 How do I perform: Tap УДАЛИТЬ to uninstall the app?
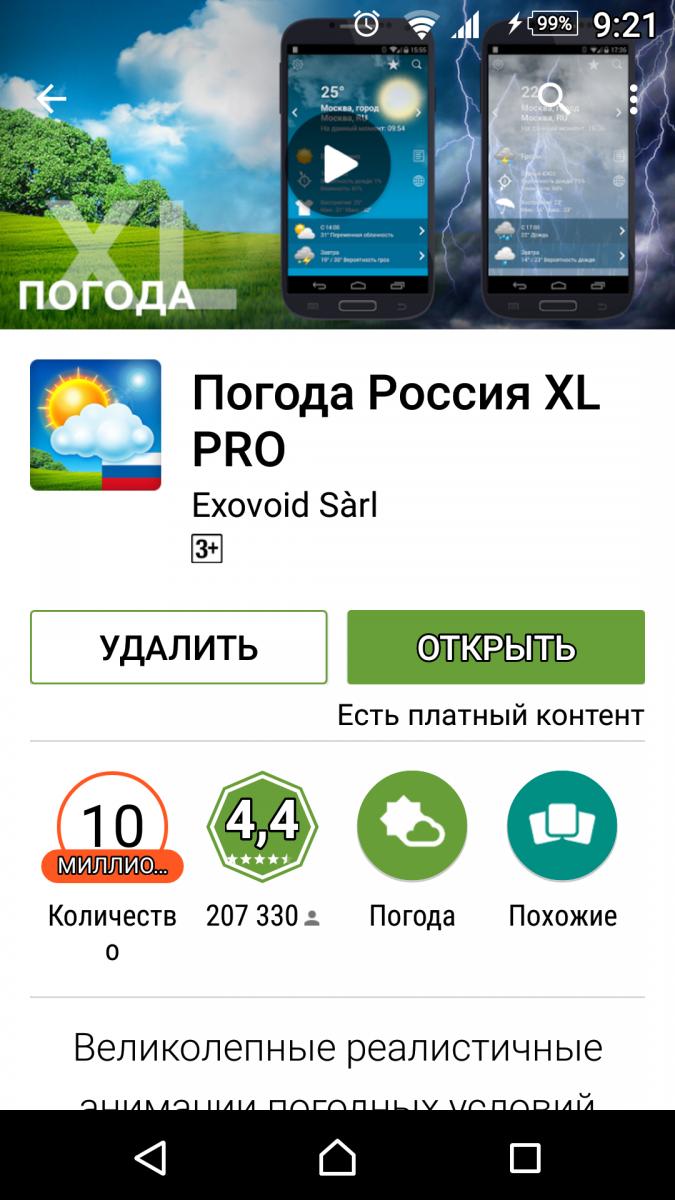click(x=179, y=648)
